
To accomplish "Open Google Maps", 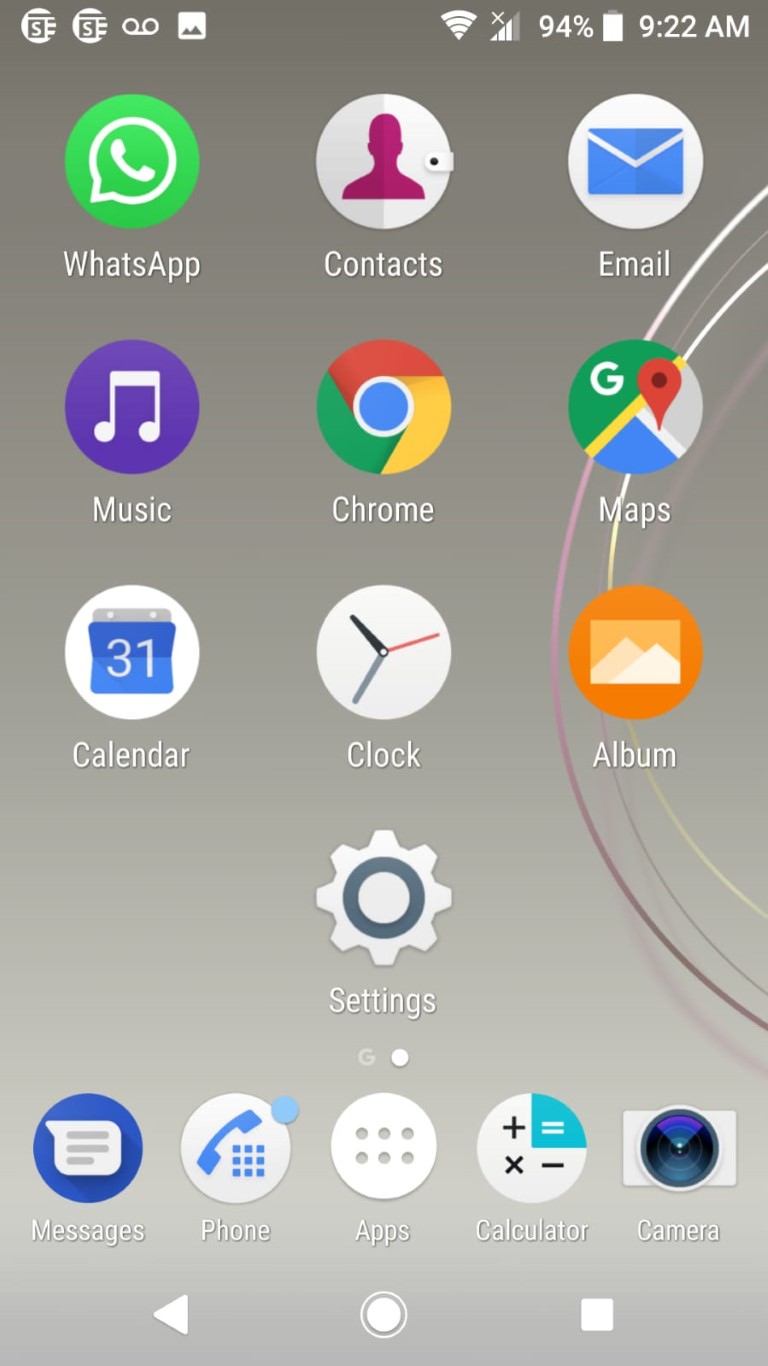I will [x=634, y=406].
